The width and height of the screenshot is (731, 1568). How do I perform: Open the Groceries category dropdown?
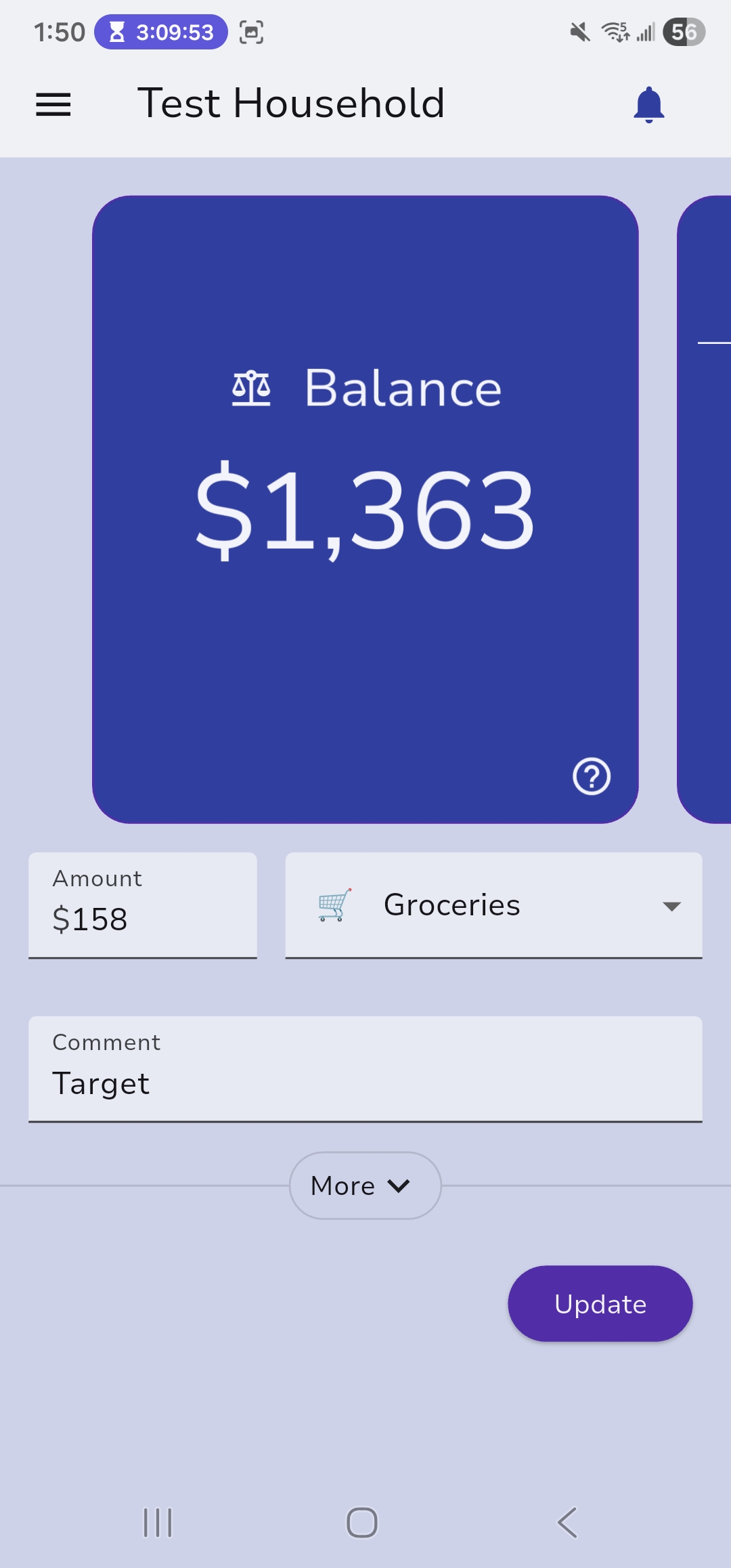click(493, 906)
